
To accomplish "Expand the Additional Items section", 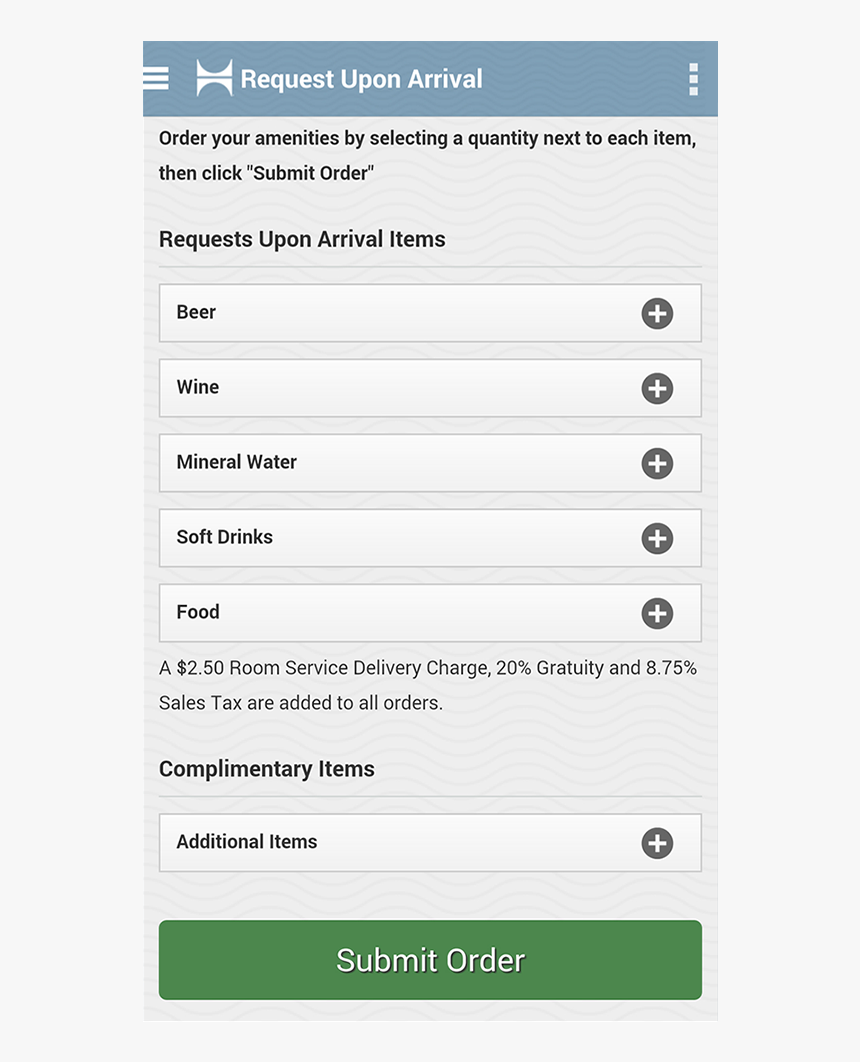I will click(x=656, y=843).
